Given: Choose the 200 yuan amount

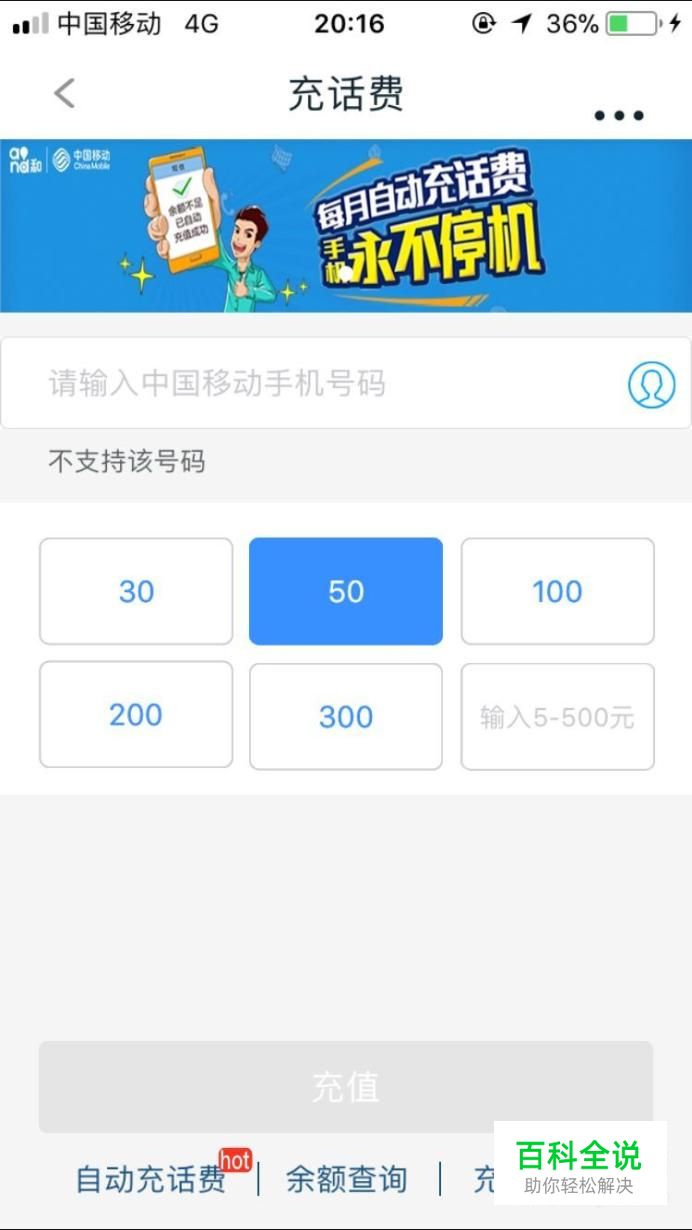Looking at the screenshot, I should tap(136, 715).
